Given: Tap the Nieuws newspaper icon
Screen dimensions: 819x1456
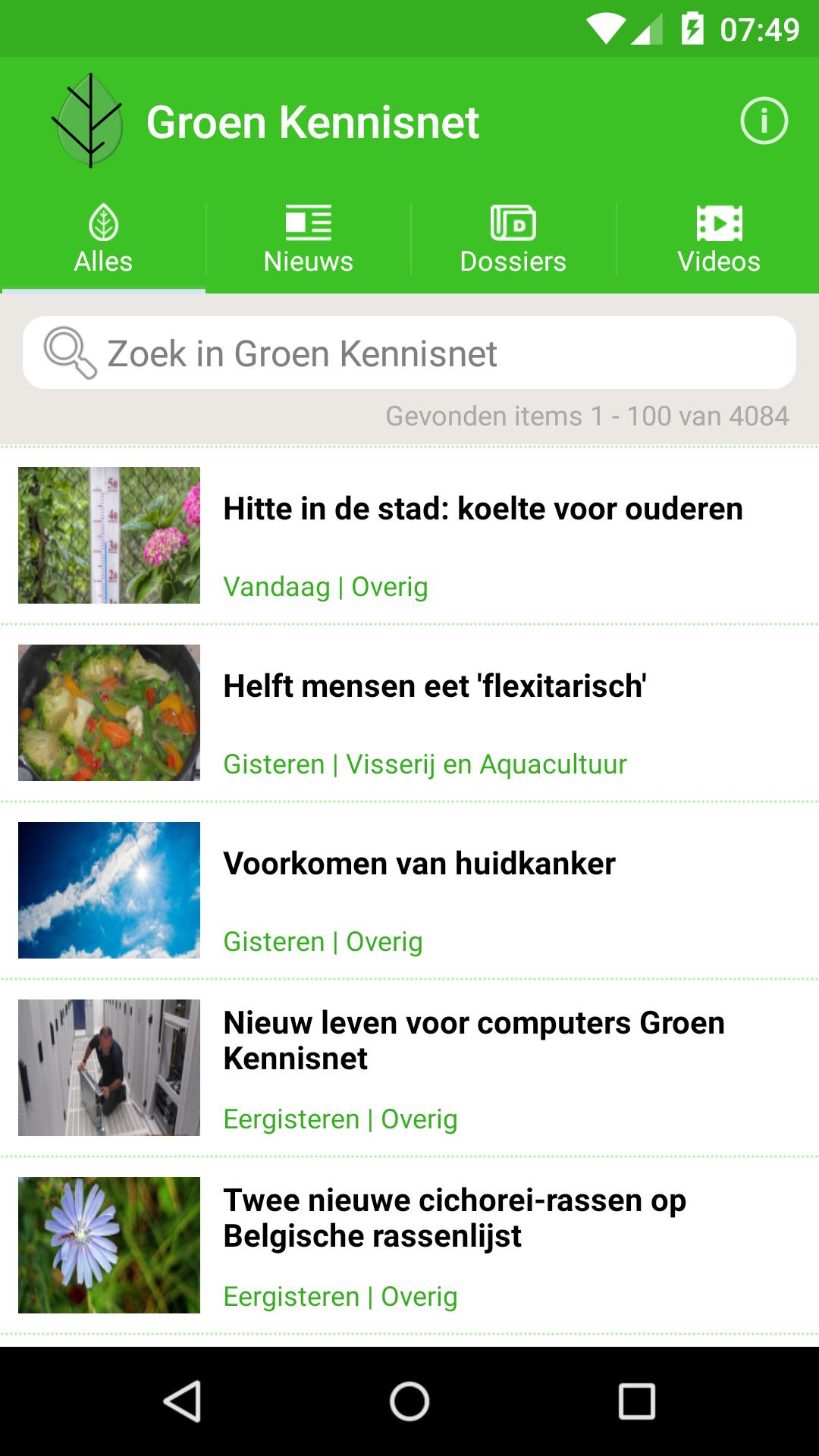Looking at the screenshot, I should (x=307, y=222).
